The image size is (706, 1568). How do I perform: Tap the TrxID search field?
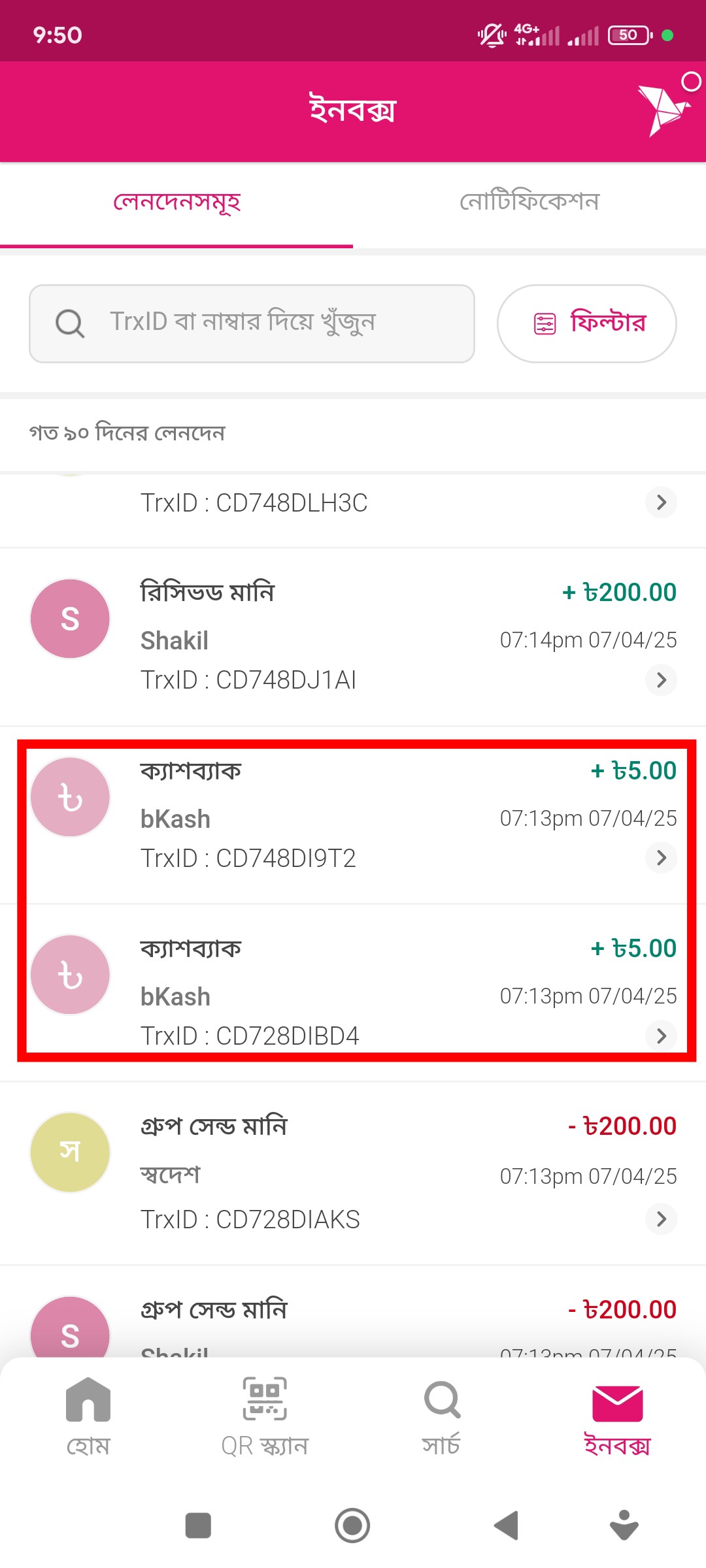pyautogui.click(x=252, y=323)
